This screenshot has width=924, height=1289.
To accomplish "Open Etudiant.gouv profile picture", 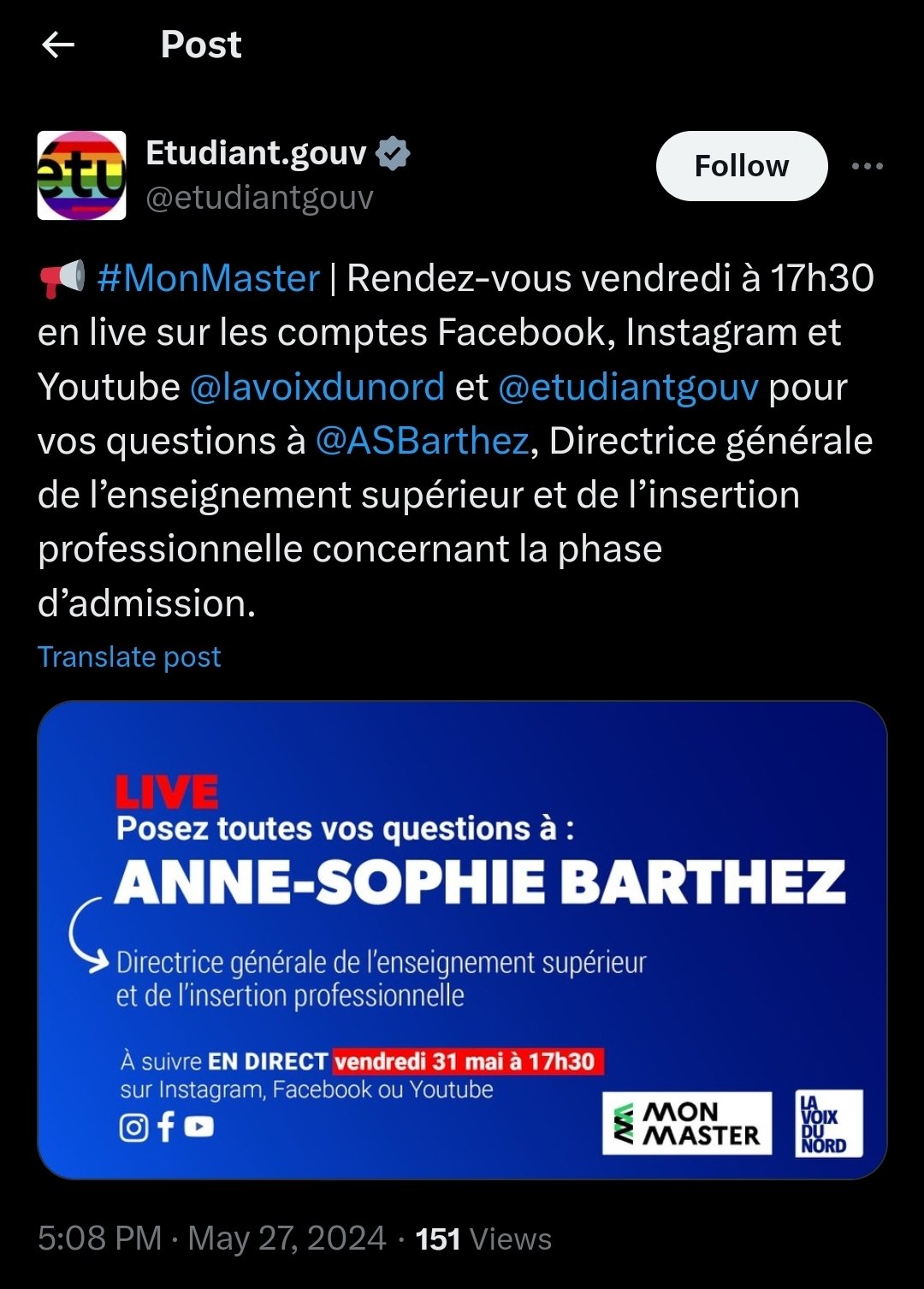I will [82, 175].
